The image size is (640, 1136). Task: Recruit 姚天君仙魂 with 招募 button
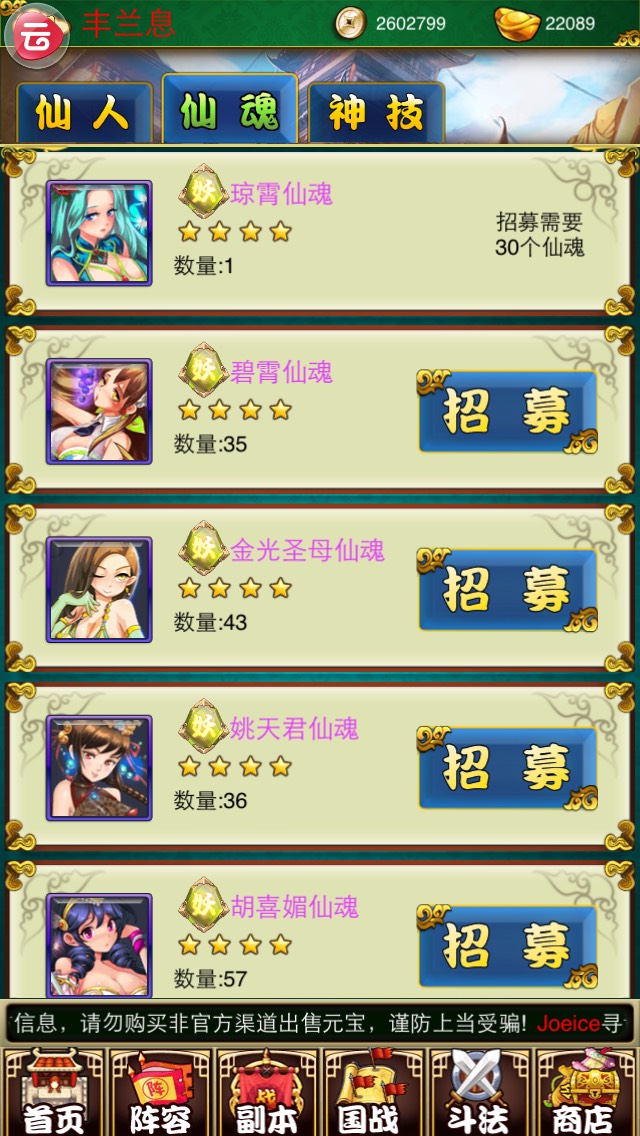point(507,768)
